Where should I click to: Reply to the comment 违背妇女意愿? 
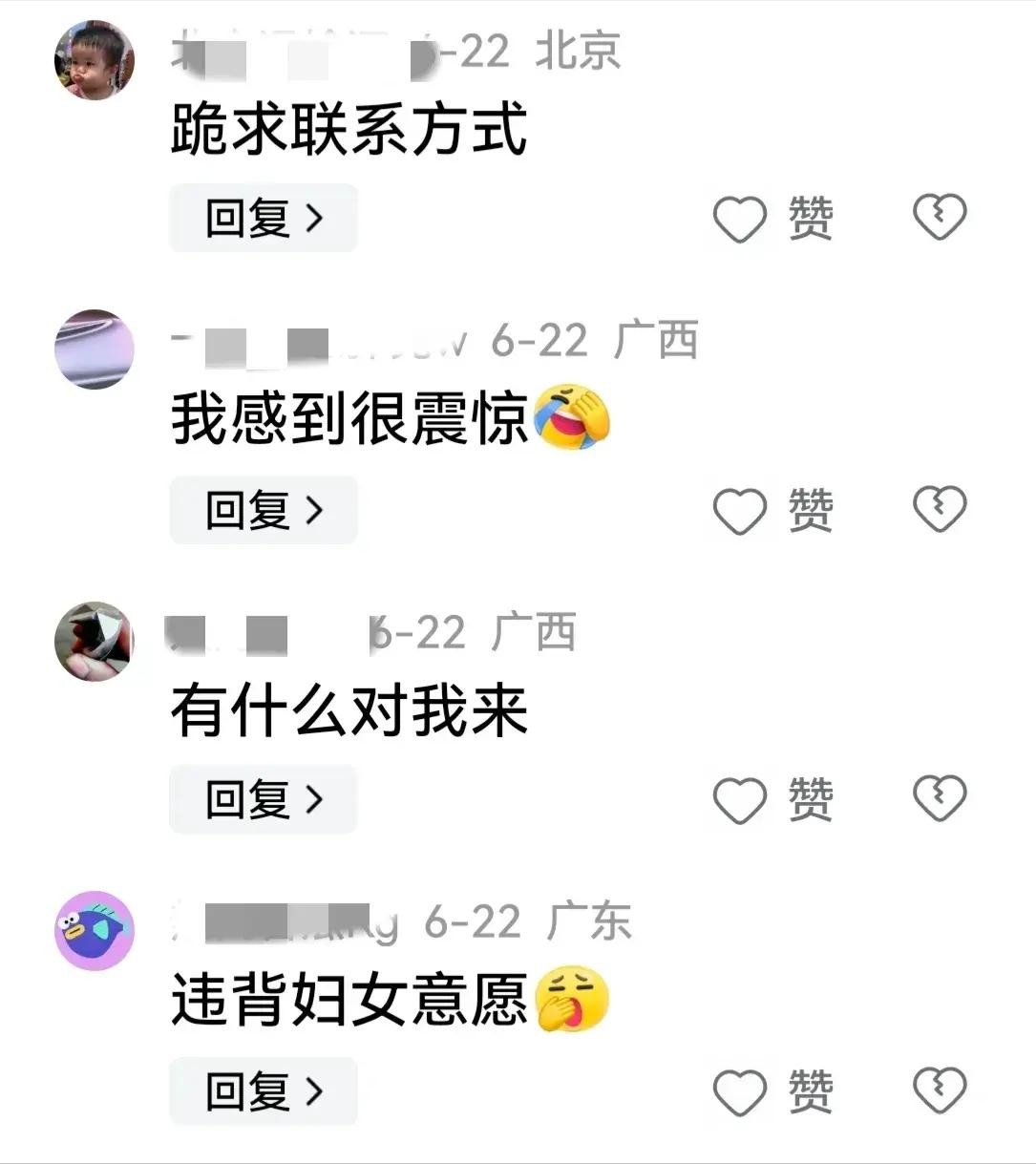point(263,1090)
